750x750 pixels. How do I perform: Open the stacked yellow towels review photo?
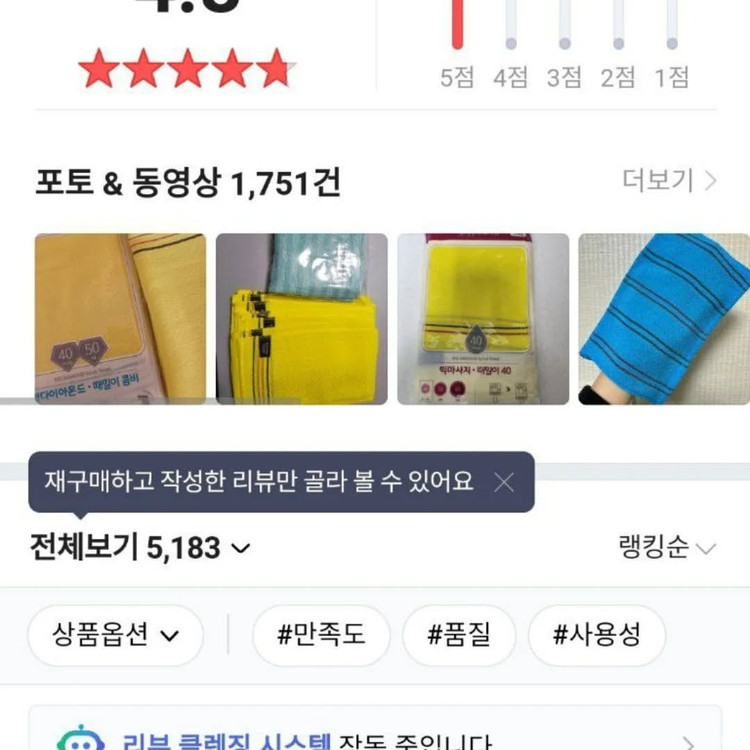[301, 318]
